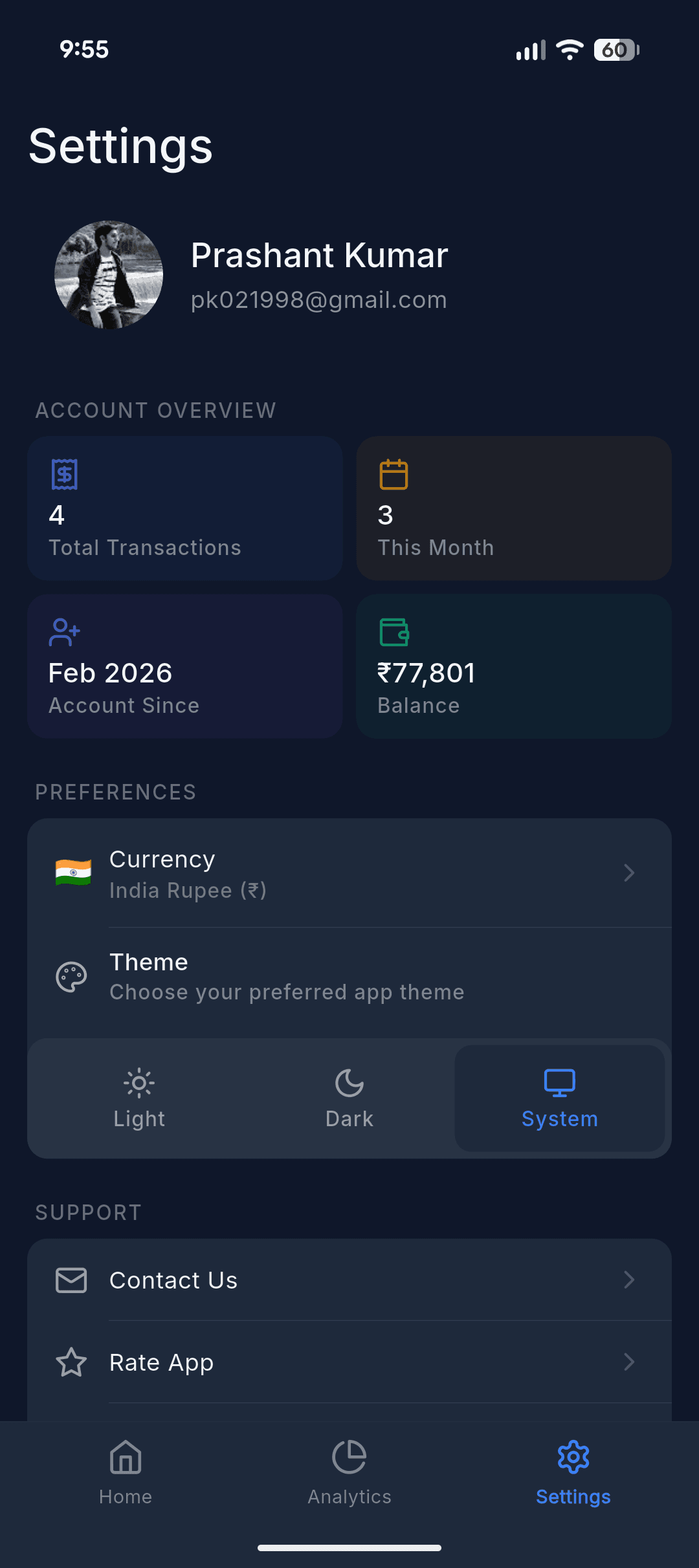Switch to the Home tab

(125, 1479)
